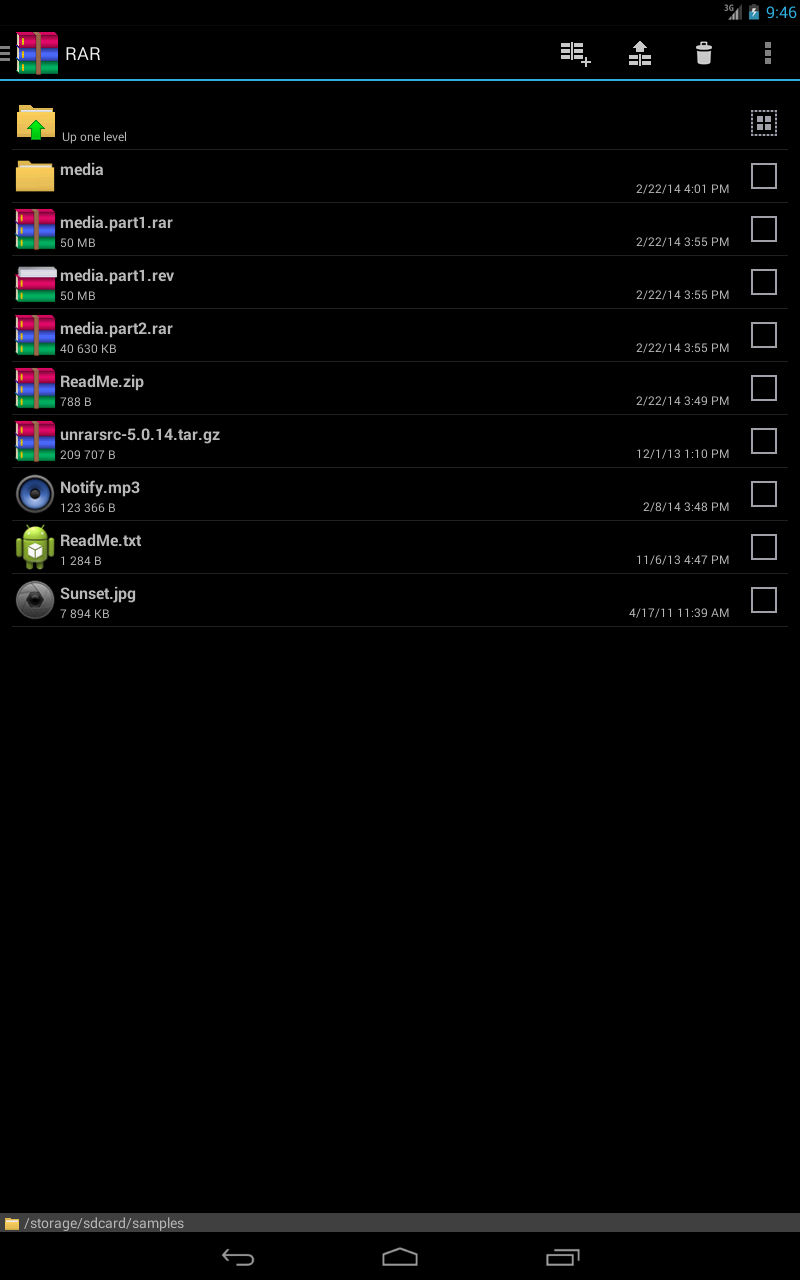Click the media.part1.rar archive icon

point(33,229)
